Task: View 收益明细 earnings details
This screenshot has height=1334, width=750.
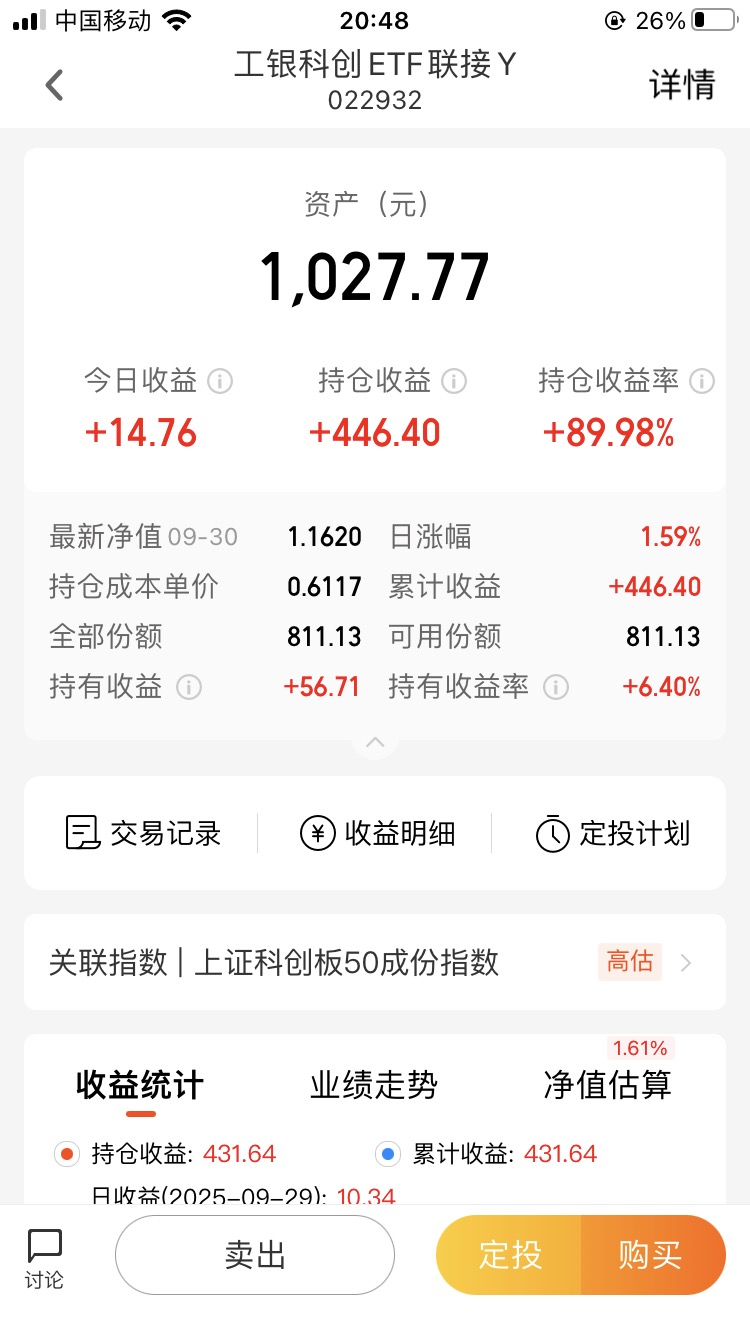Action: point(378,833)
